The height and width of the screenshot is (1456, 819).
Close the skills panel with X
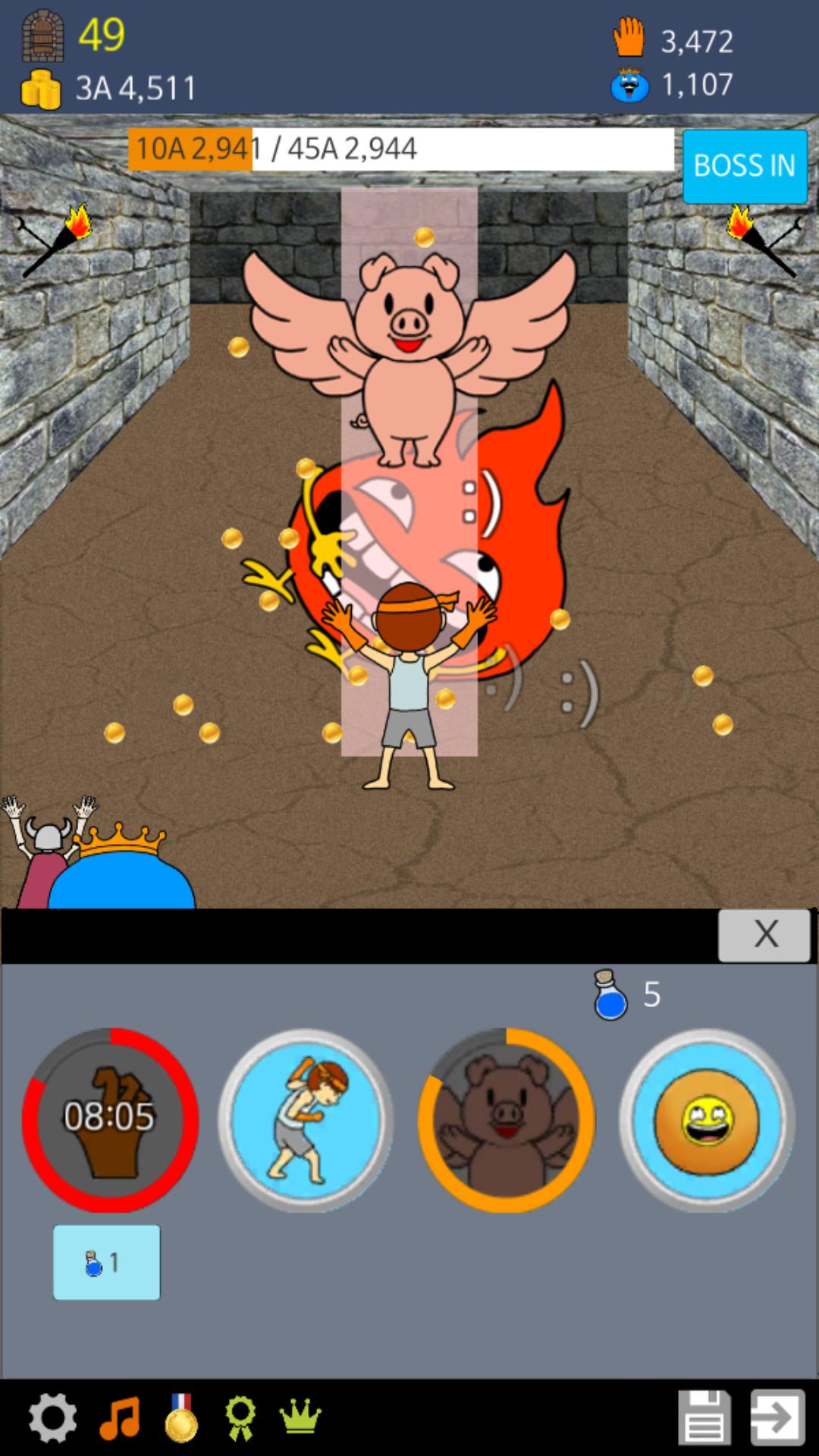[x=764, y=934]
